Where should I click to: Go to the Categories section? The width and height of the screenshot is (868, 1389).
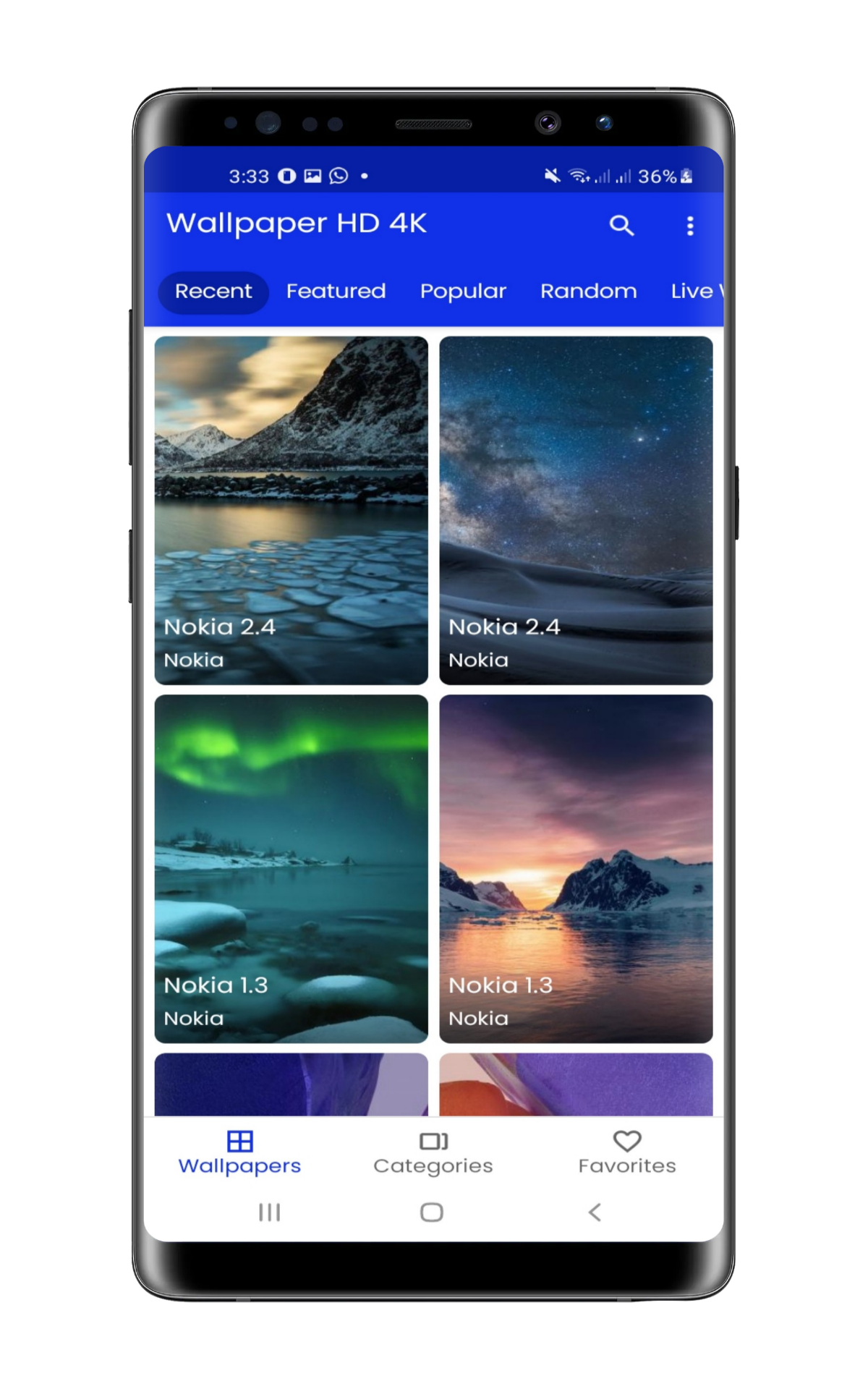point(433,1153)
